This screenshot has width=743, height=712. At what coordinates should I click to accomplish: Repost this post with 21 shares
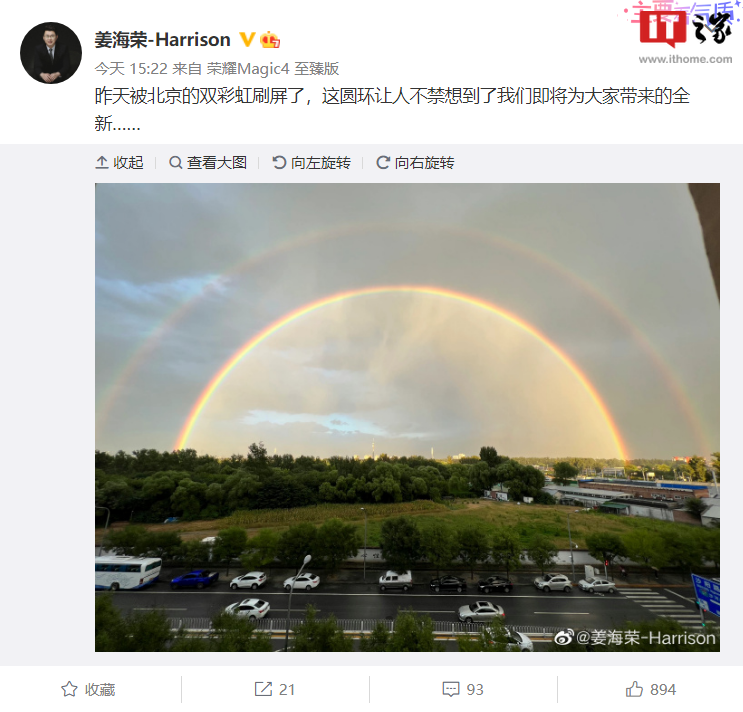point(276,689)
